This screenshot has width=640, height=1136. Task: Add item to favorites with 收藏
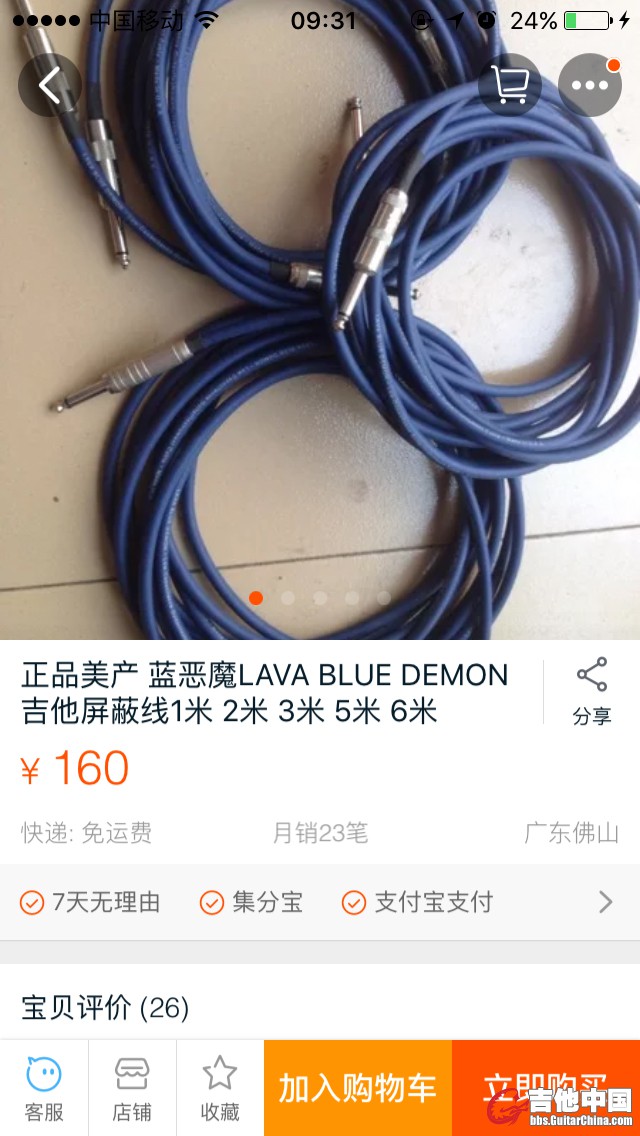[220, 1088]
